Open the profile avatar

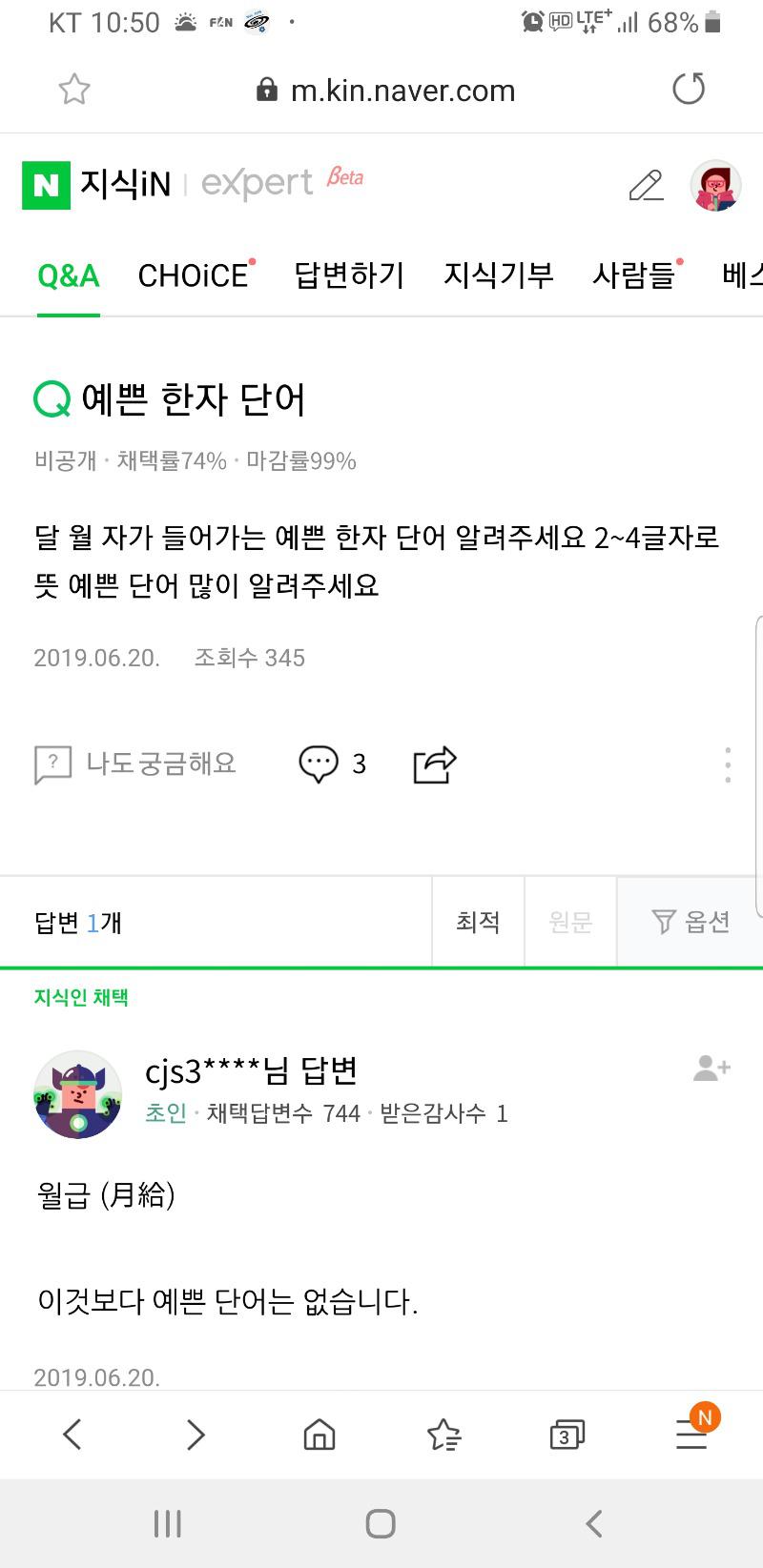click(x=715, y=185)
